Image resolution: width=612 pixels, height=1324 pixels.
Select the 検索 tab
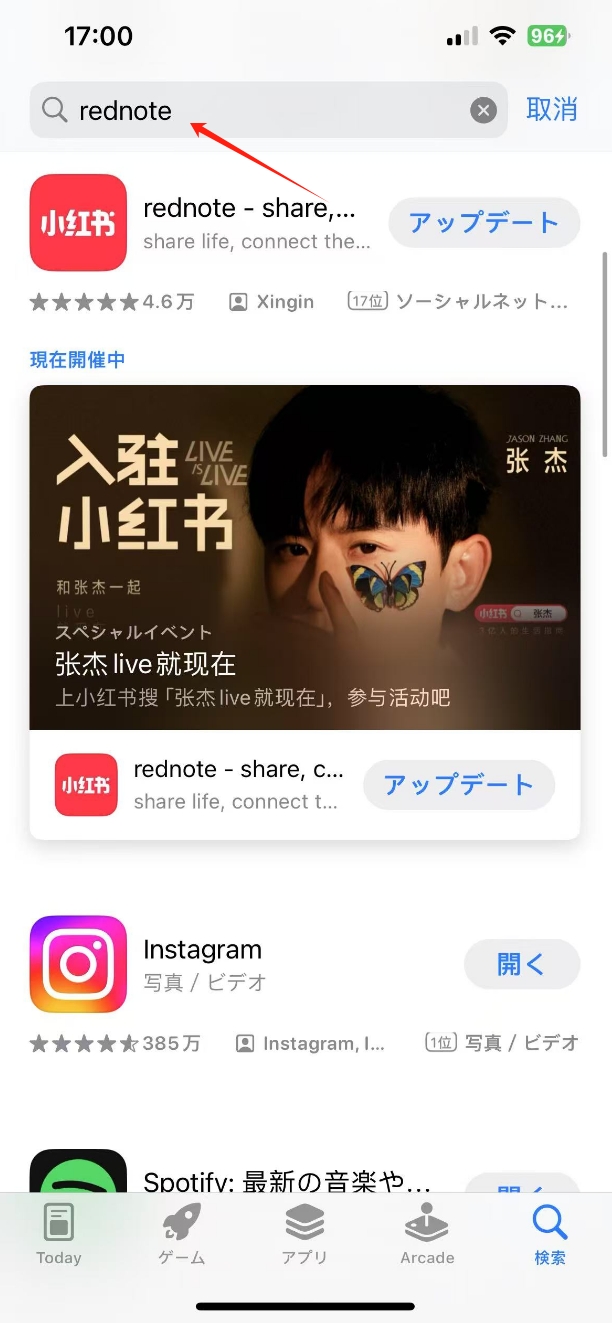[x=550, y=1234]
